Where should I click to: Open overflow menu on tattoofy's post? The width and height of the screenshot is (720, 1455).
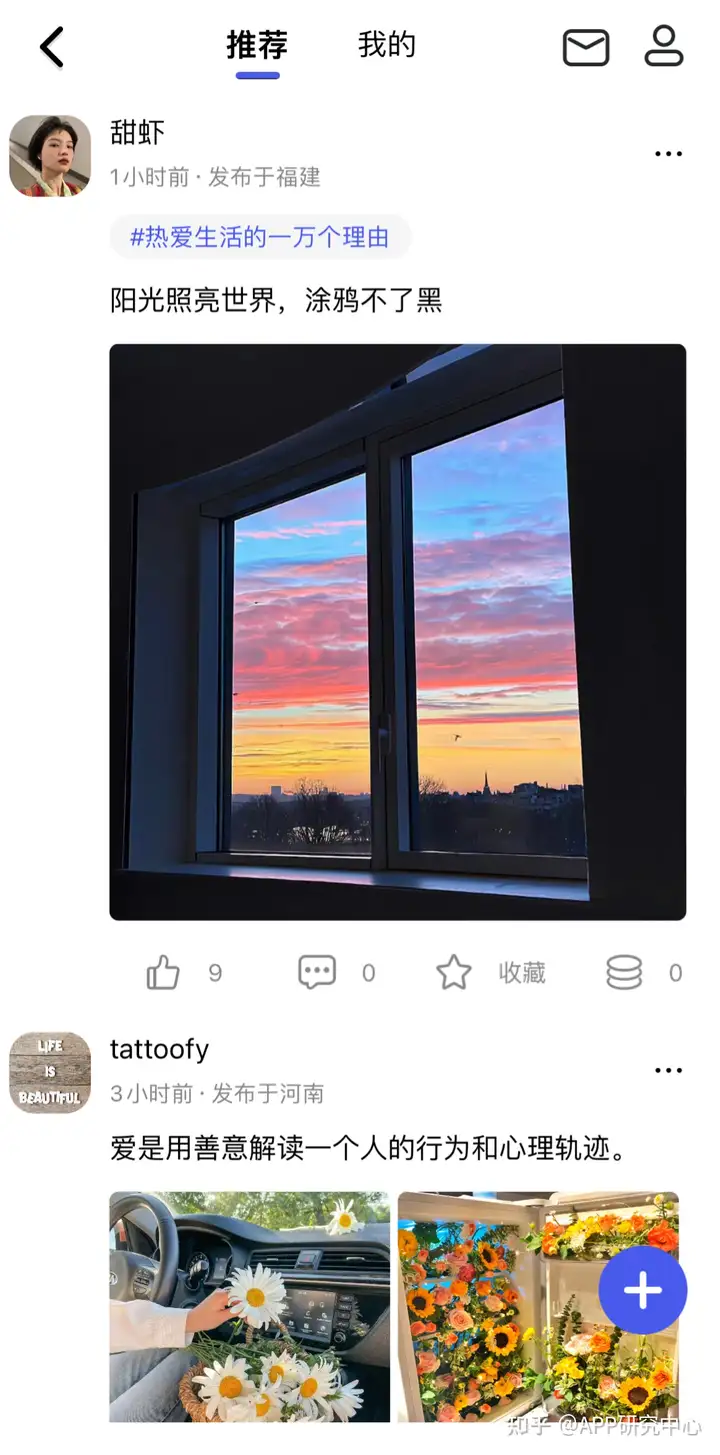pos(668,1070)
